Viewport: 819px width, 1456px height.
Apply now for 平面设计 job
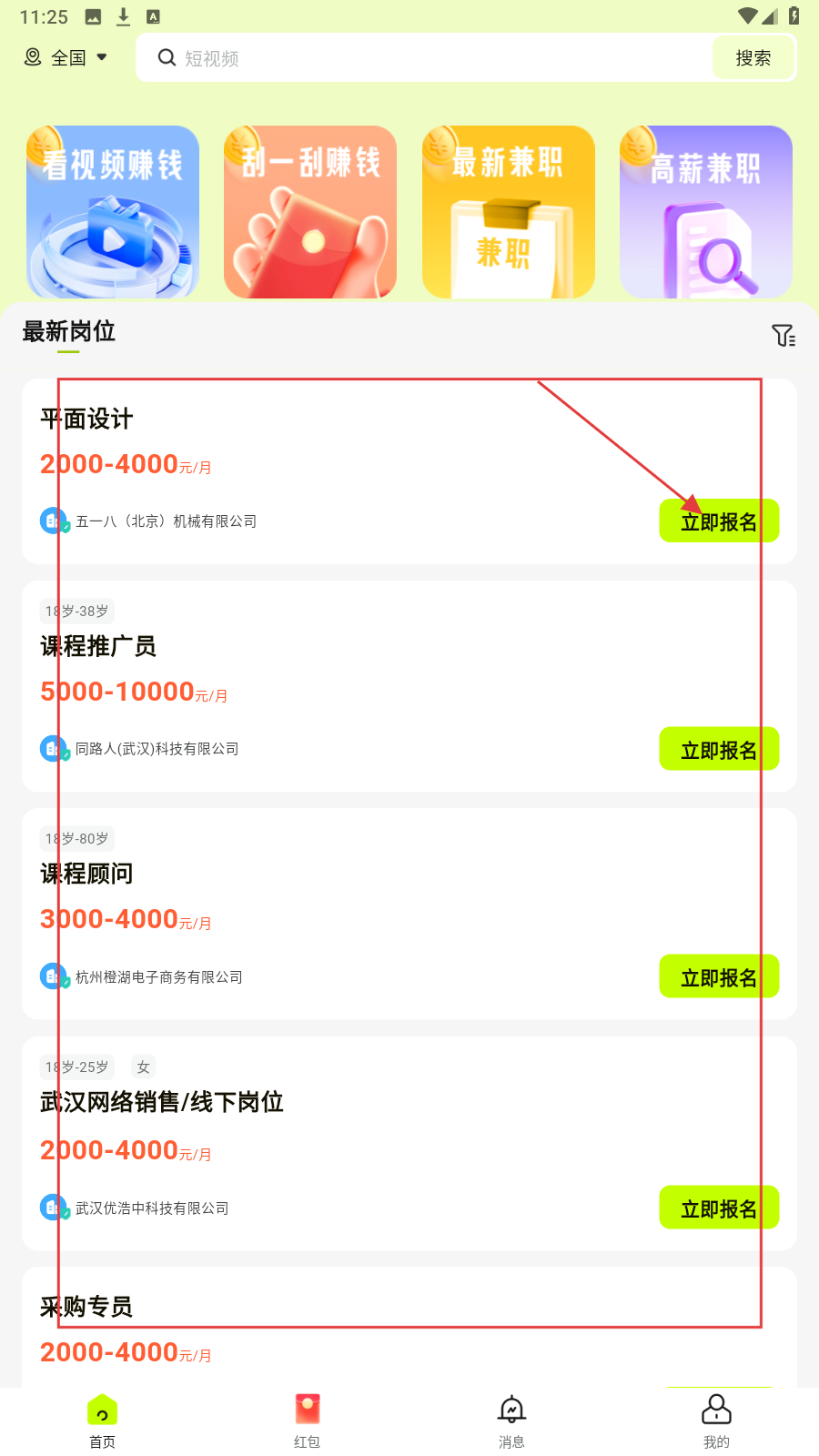(719, 521)
